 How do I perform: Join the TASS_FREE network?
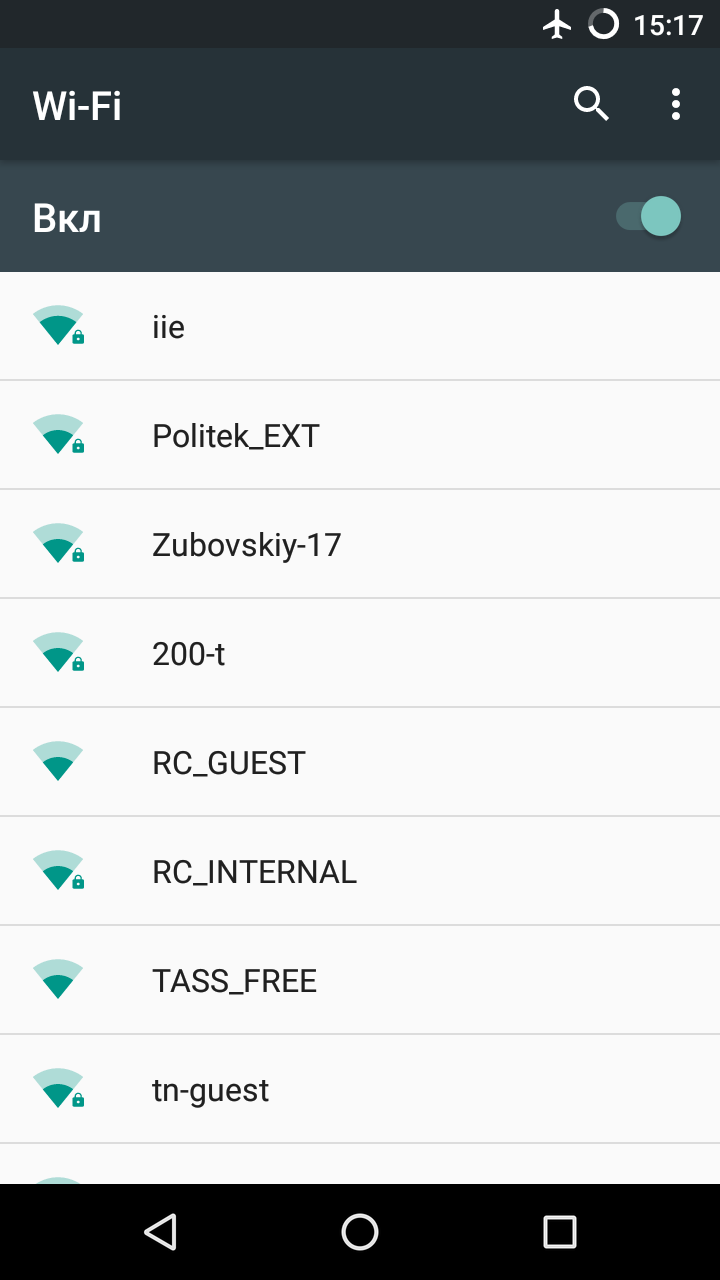coord(360,981)
